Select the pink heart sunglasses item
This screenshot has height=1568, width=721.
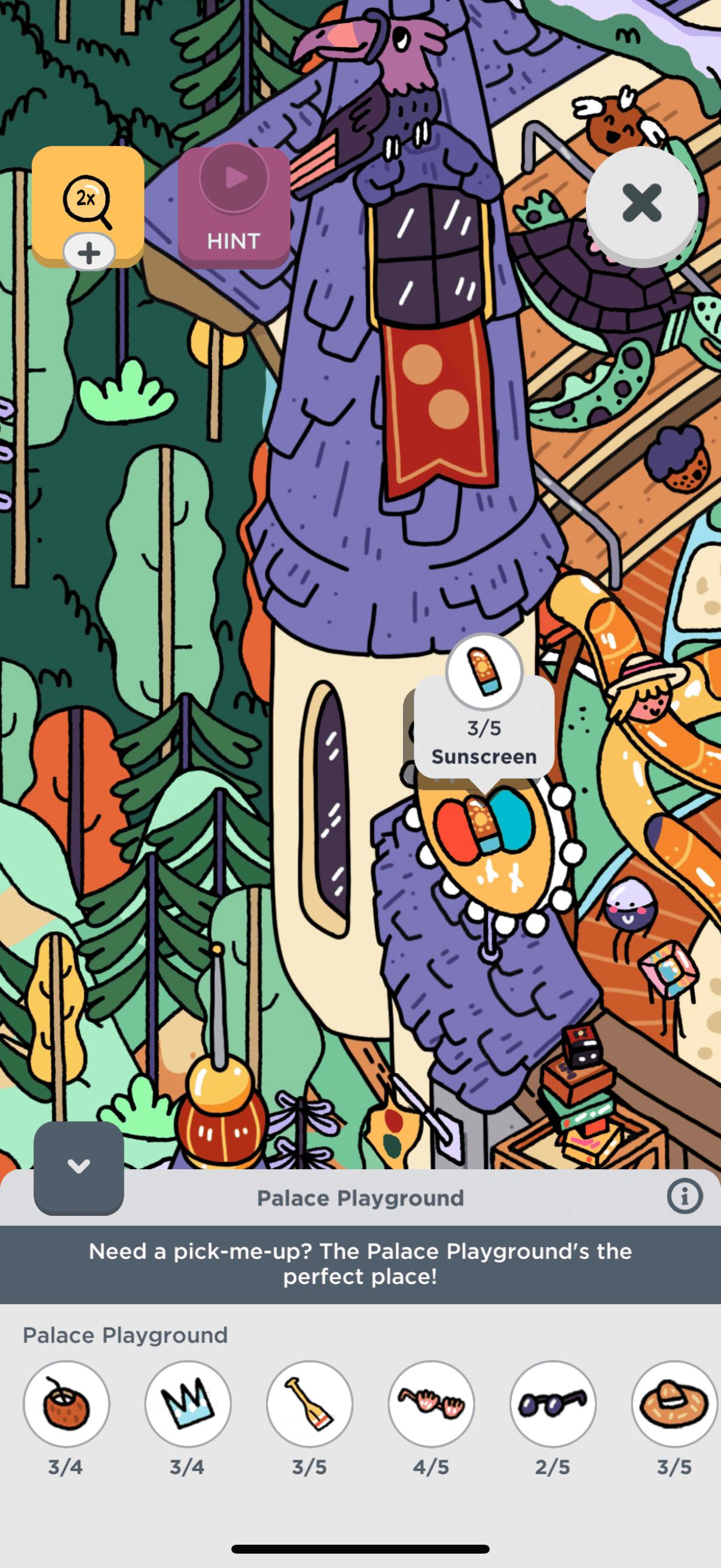(432, 1404)
